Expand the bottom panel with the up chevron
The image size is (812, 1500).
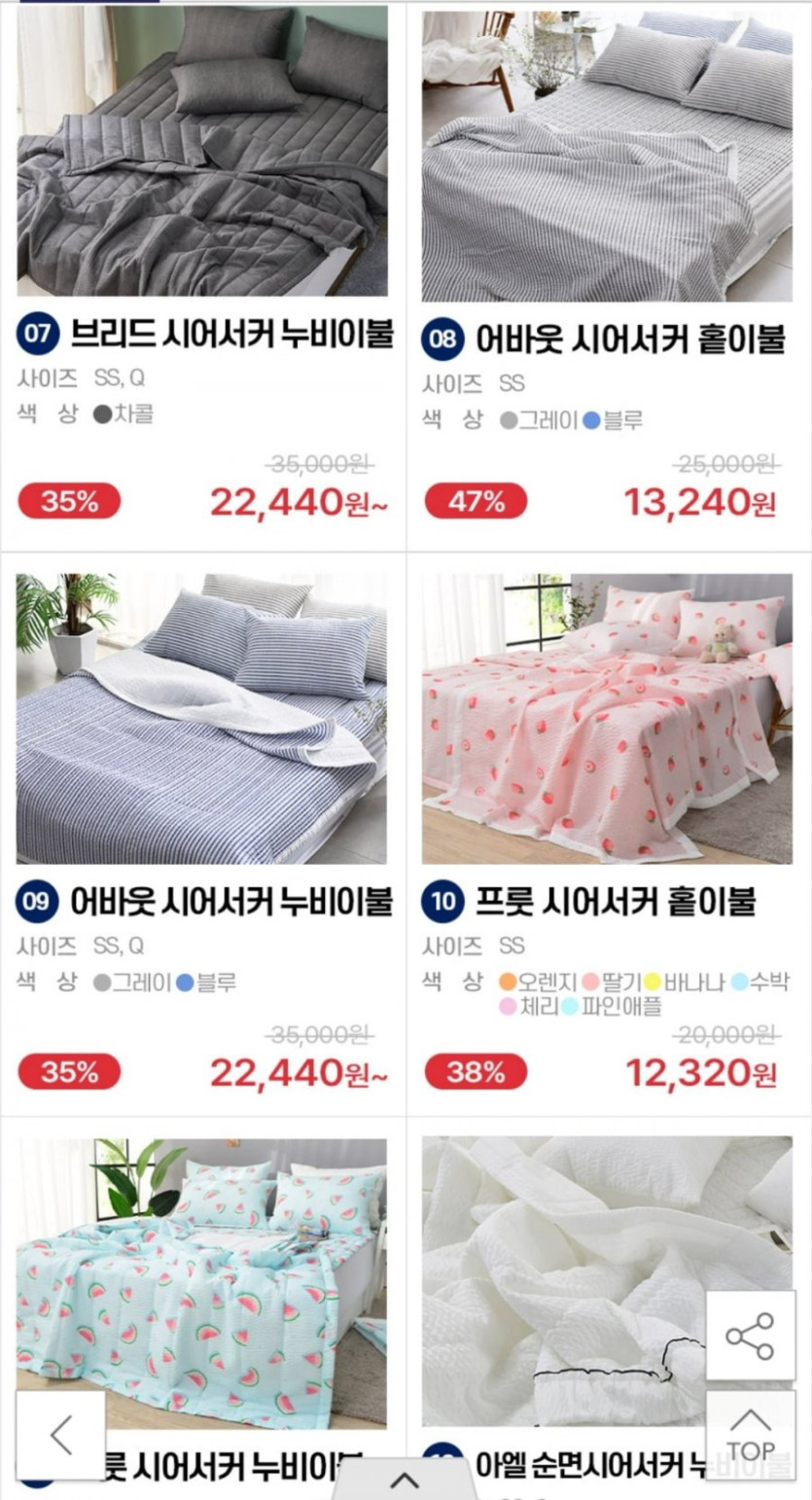[405, 1482]
